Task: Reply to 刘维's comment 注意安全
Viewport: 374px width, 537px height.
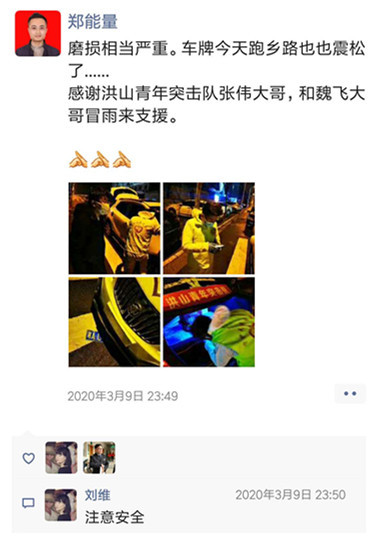Action: point(115,517)
